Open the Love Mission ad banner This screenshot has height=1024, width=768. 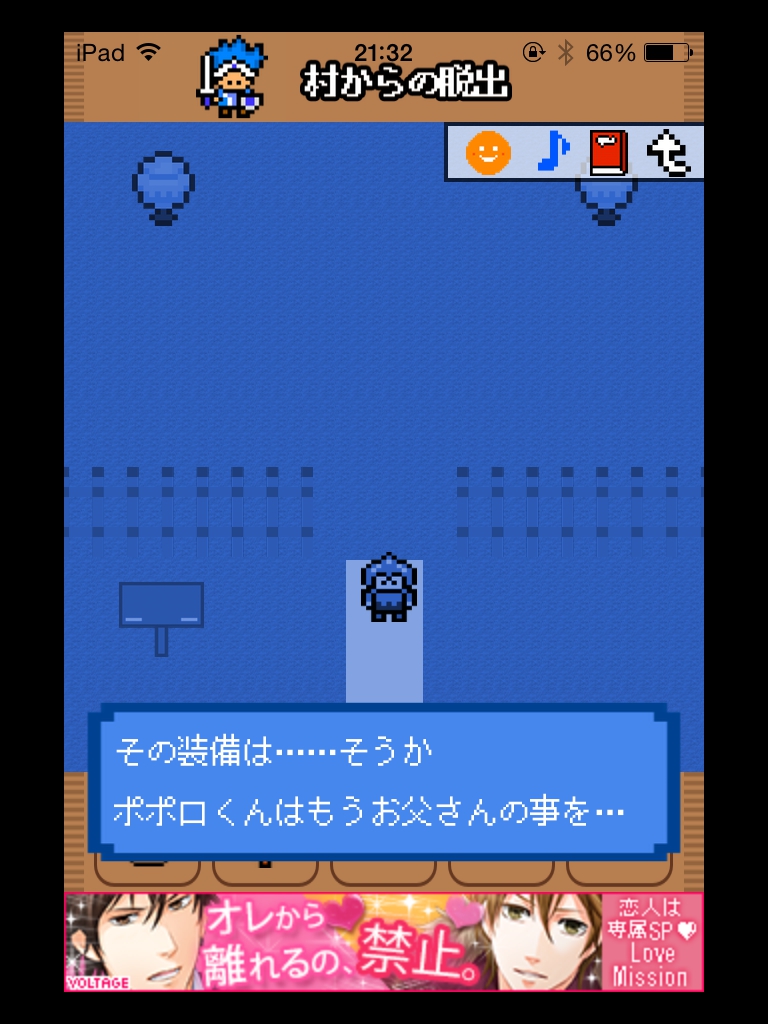[384, 941]
